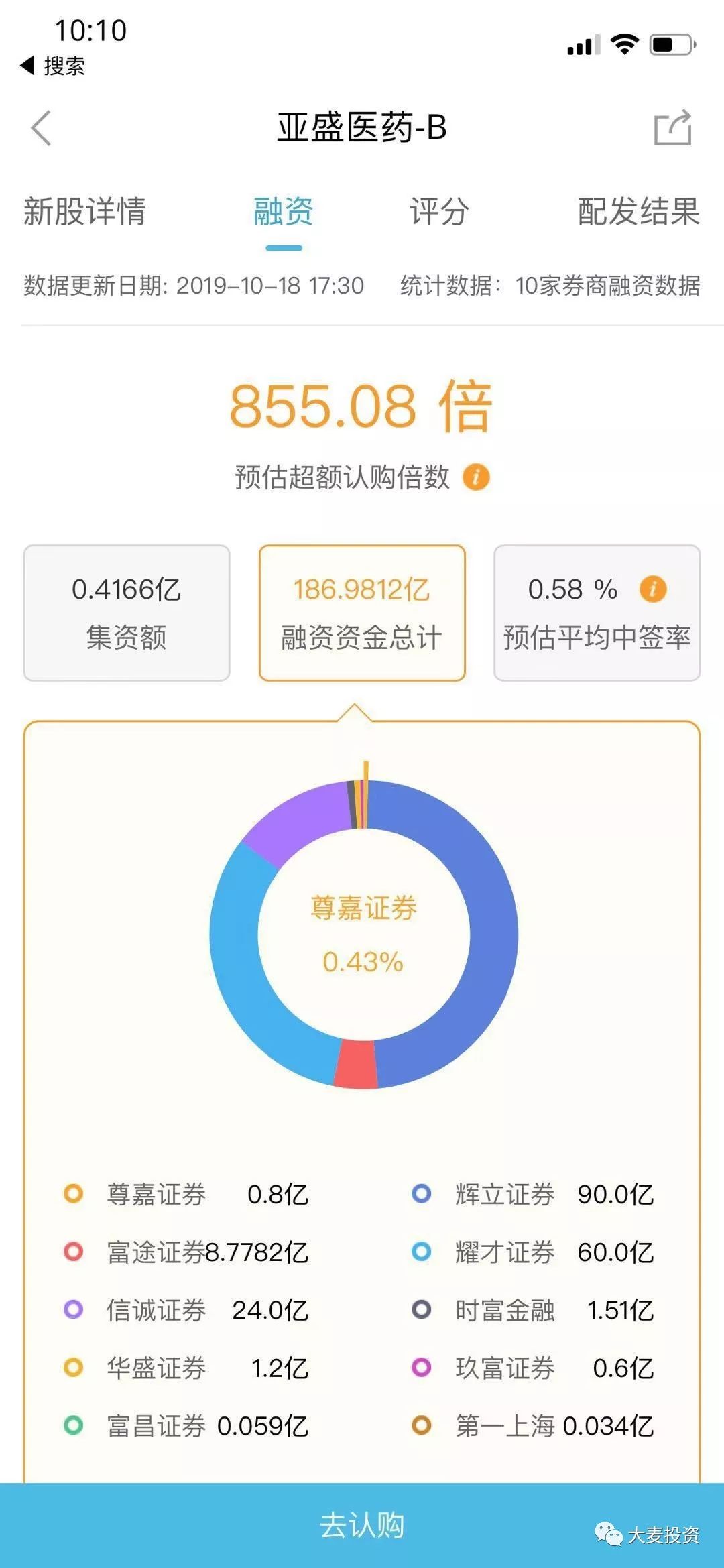The width and height of the screenshot is (724, 1568).
Task: Switch to the 新股详情 tab
Action: click(x=85, y=212)
